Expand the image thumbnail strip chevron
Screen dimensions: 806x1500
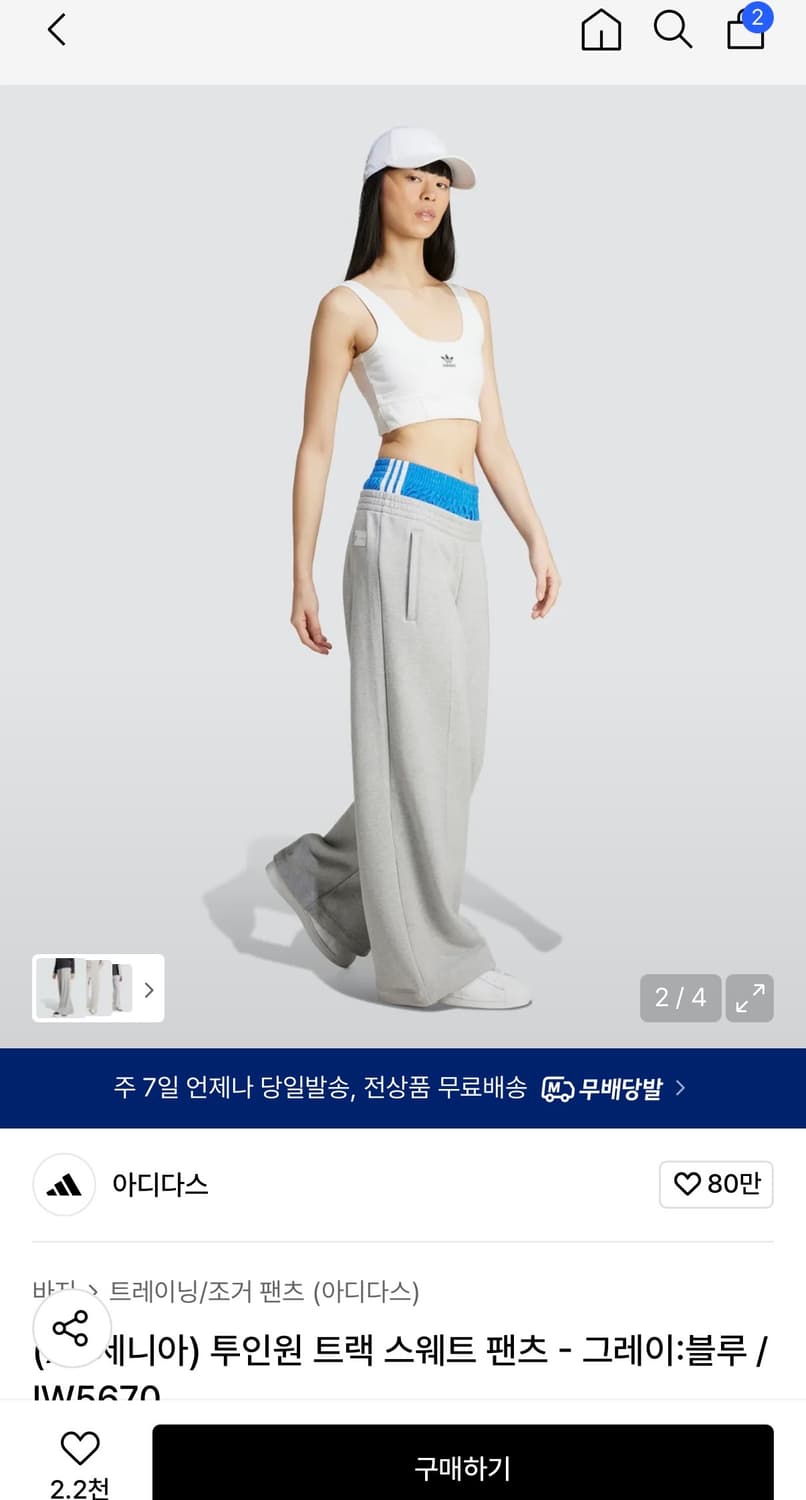pyautogui.click(x=148, y=989)
